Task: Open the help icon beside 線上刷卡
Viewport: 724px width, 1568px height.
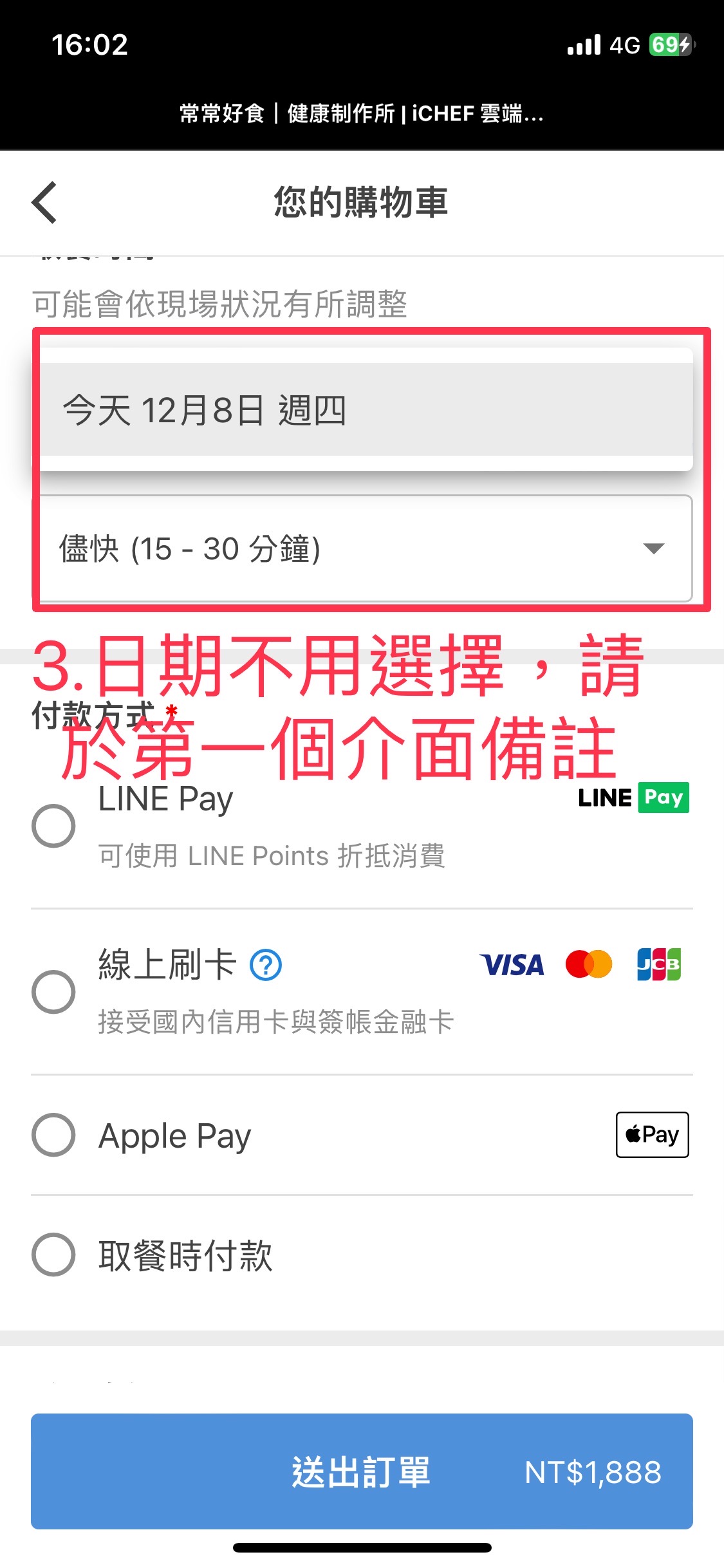Action: [266, 965]
